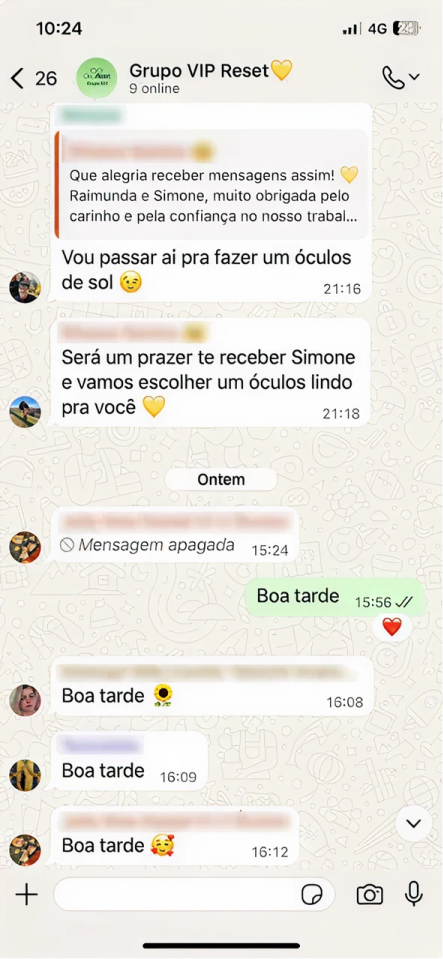This screenshot has width=443, height=959.
Task: Open sender avatar beside 21:18 message
Action: click(x=25, y=412)
